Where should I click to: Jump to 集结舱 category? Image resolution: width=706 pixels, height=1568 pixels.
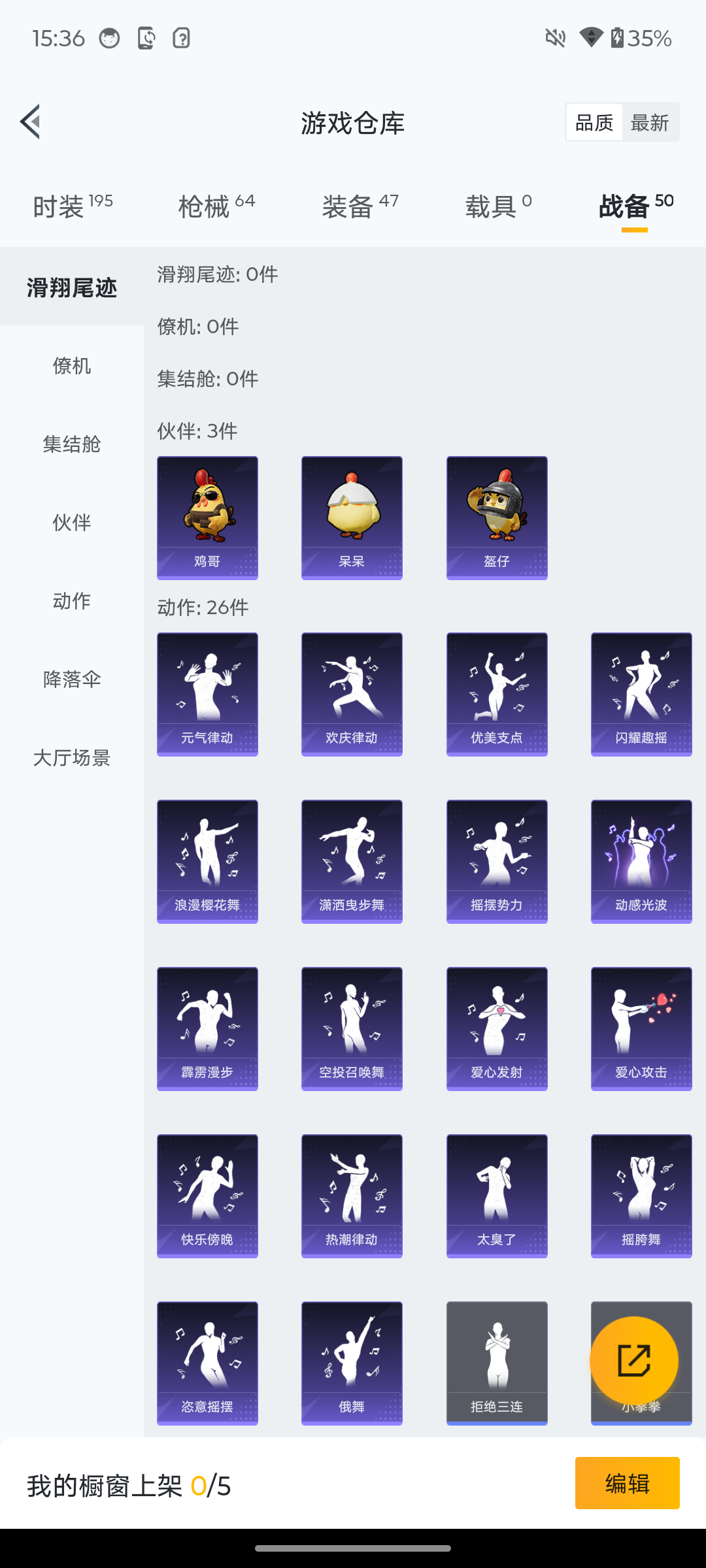click(x=72, y=444)
